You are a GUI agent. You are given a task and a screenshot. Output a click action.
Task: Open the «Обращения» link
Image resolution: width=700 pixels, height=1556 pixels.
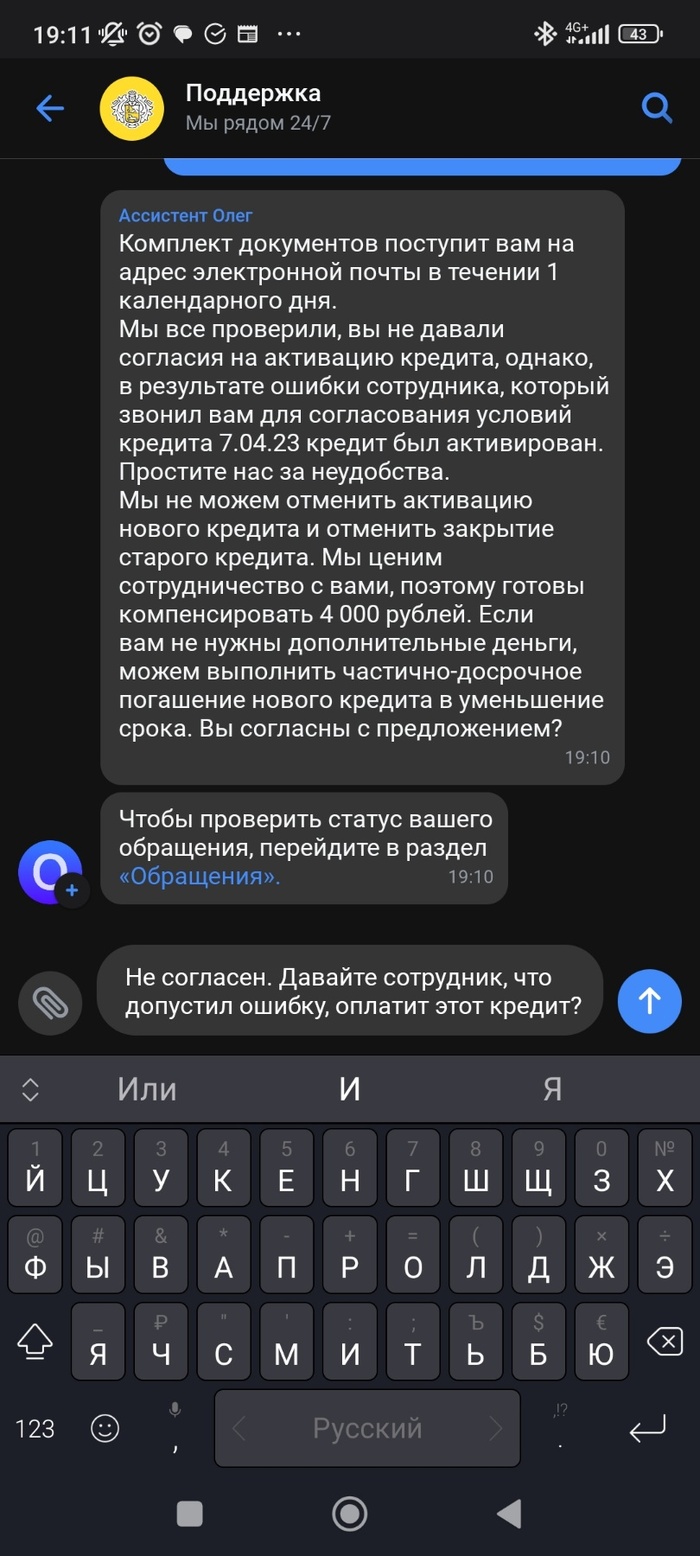click(200, 877)
